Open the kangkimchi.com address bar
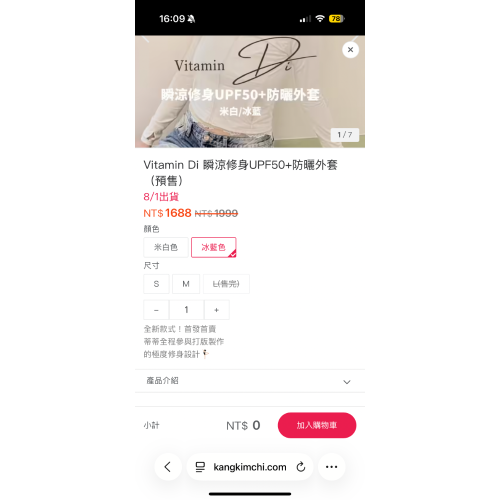The image size is (500, 500). (250, 467)
